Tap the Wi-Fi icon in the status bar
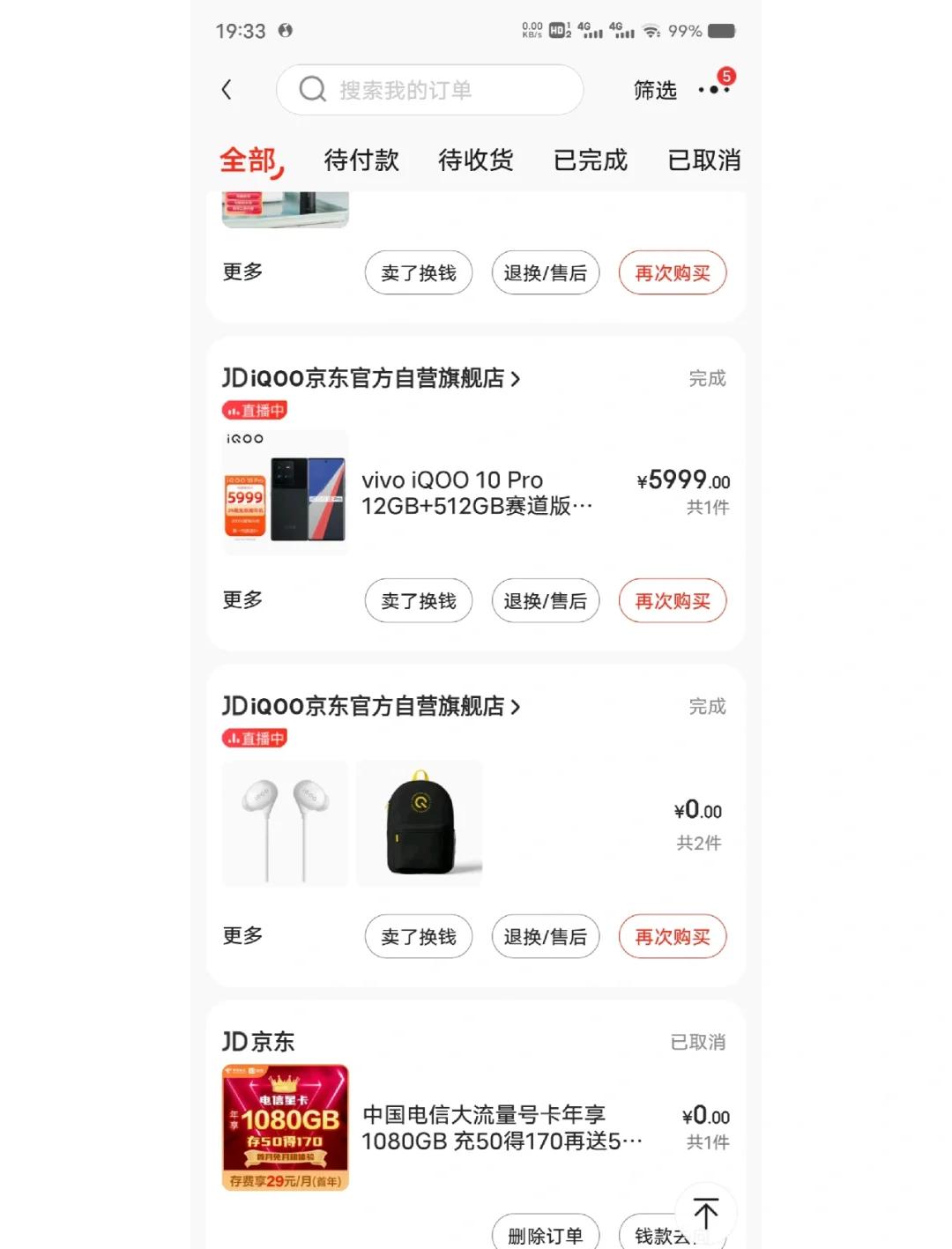Image resolution: width=952 pixels, height=1249 pixels. (x=652, y=30)
